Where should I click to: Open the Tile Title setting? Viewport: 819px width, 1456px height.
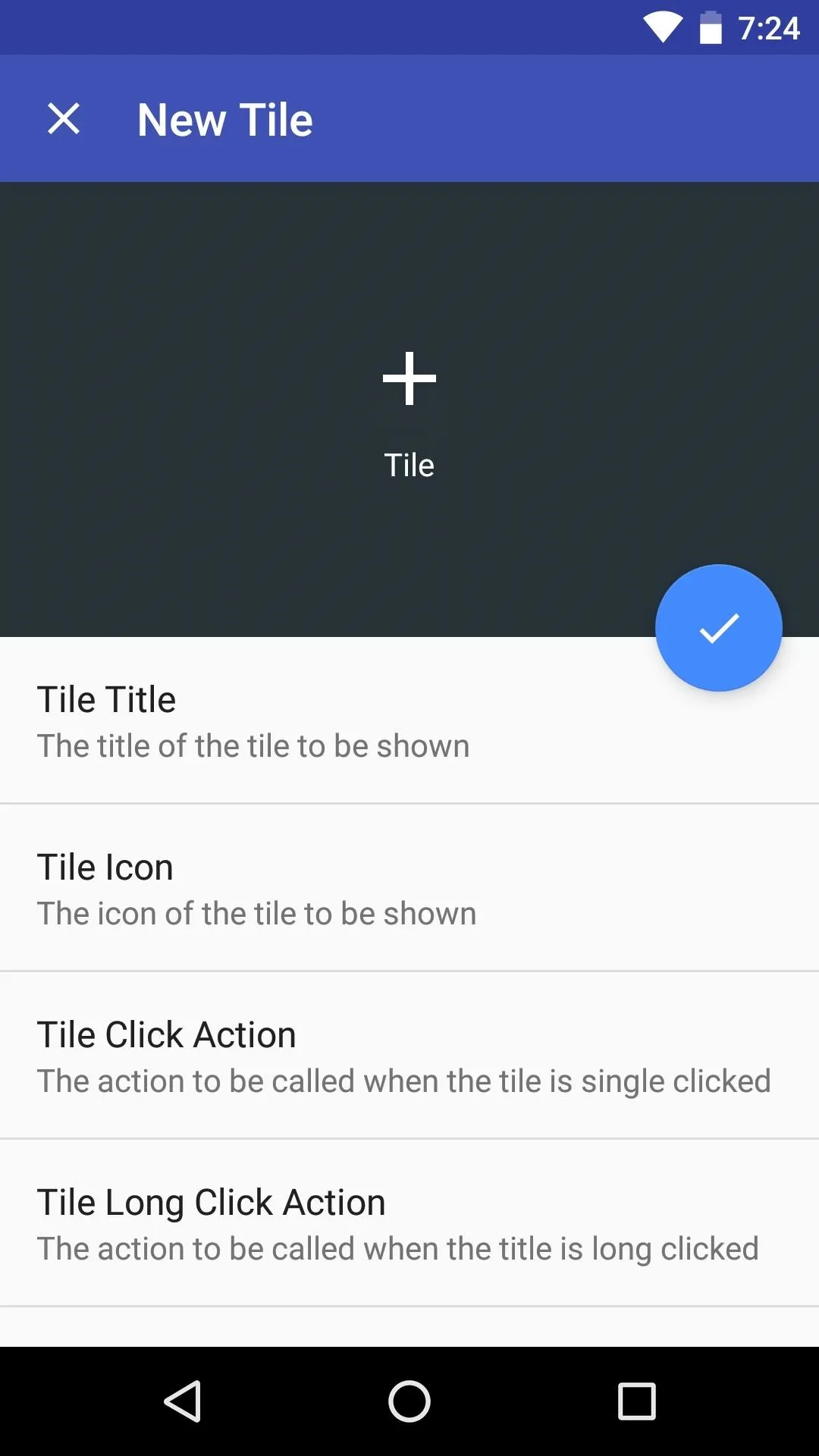click(x=409, y=720)
